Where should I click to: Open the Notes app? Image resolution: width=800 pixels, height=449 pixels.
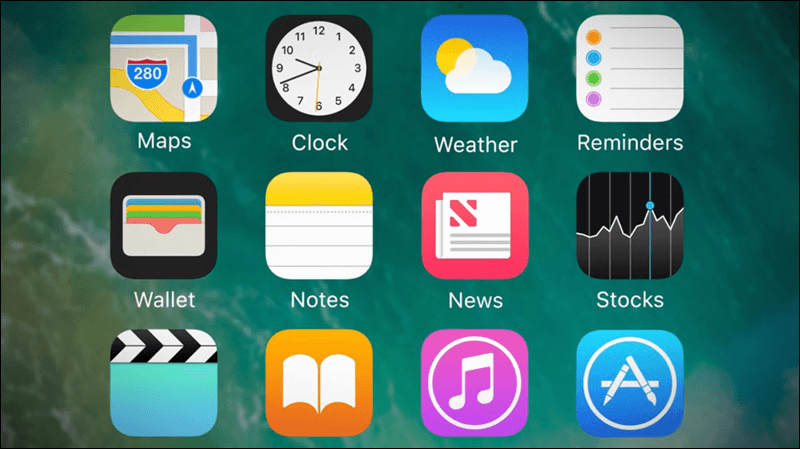[x=319, y=225]
